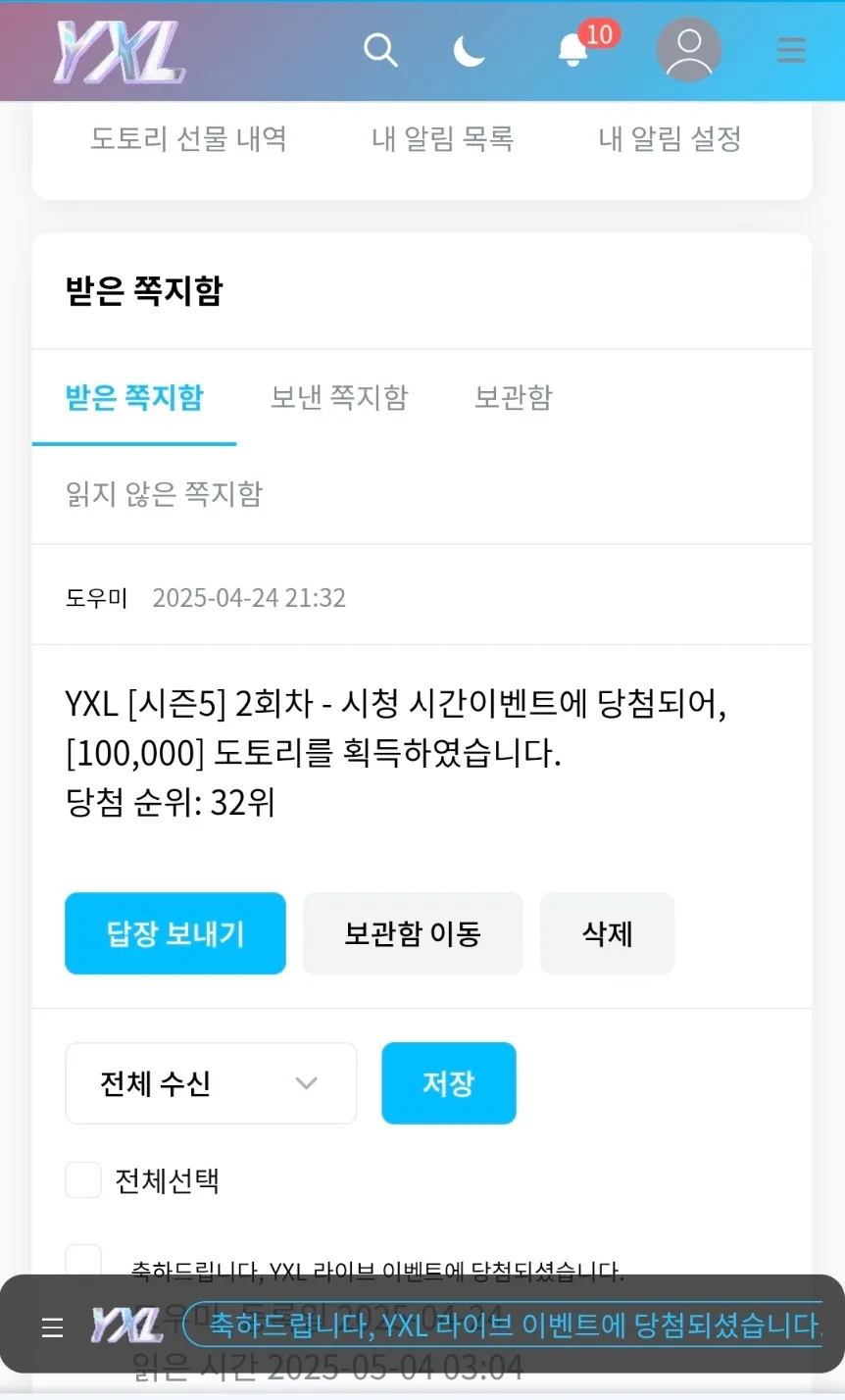Open 내 알림 설정
The width and height of the screenshot is (845, 1400).
pyautogui.click(x=670, y=139)
